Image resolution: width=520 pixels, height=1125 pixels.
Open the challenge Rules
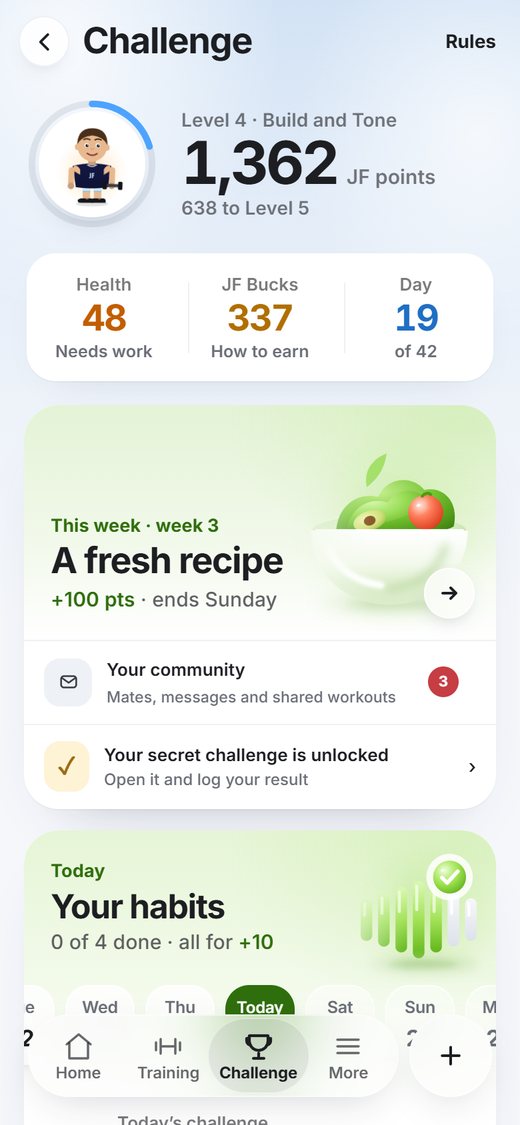[471, 42]
